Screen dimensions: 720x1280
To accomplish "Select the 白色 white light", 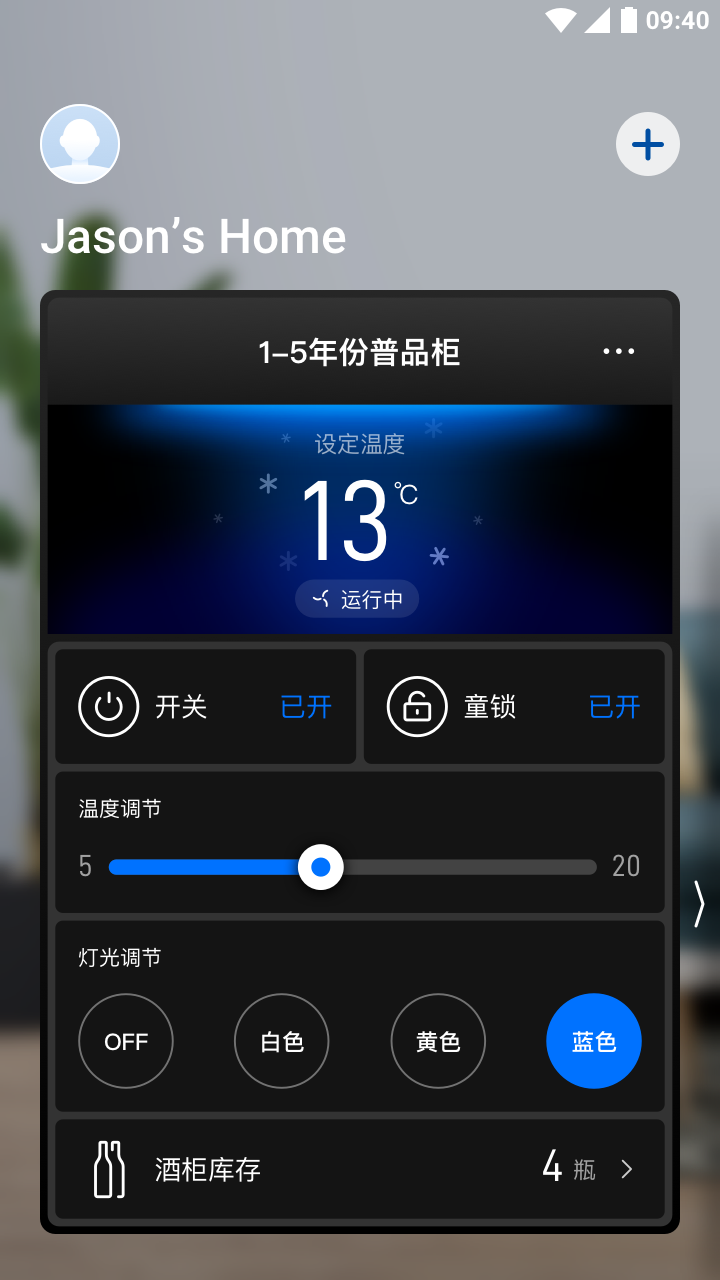I will tap(282, 1041).
